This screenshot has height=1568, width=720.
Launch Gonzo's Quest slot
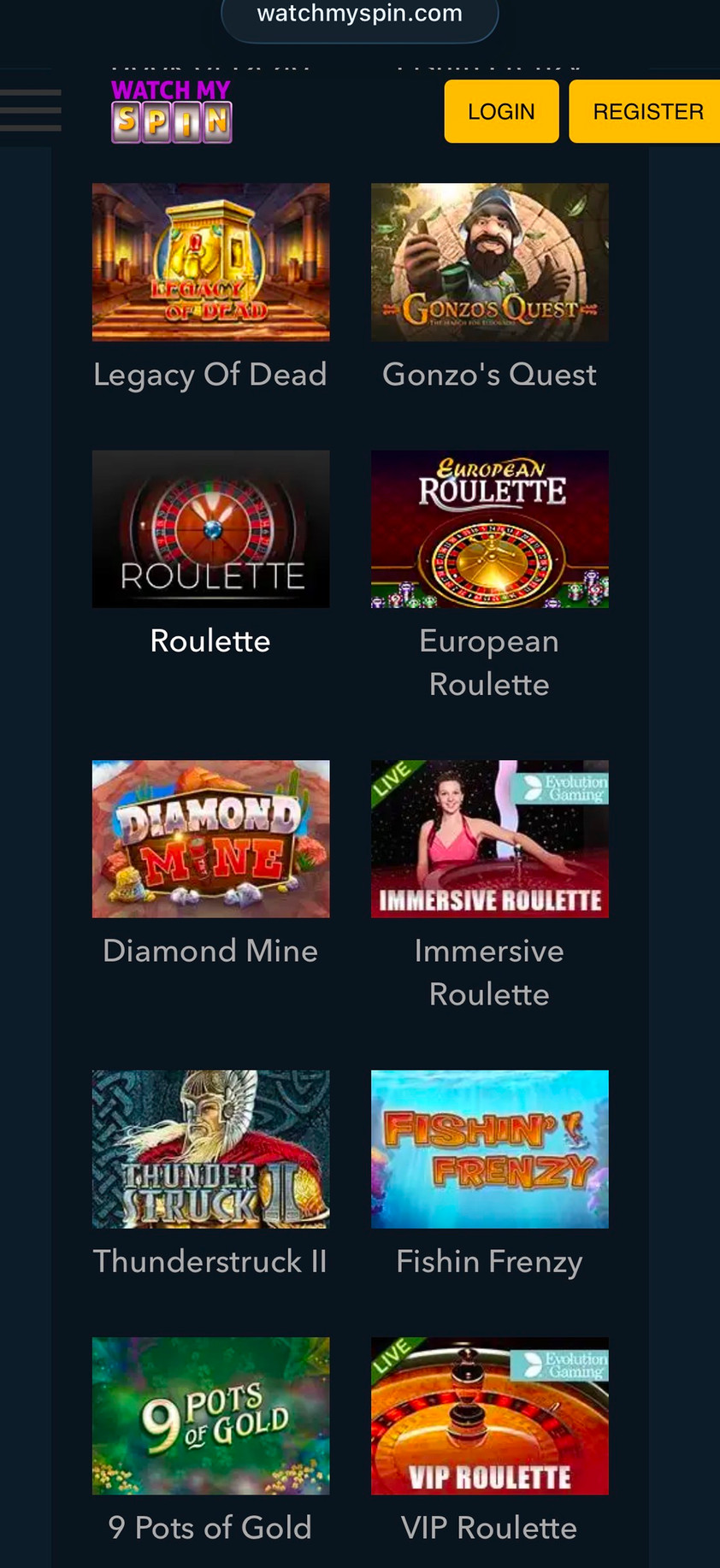click(x=489, y=262)
